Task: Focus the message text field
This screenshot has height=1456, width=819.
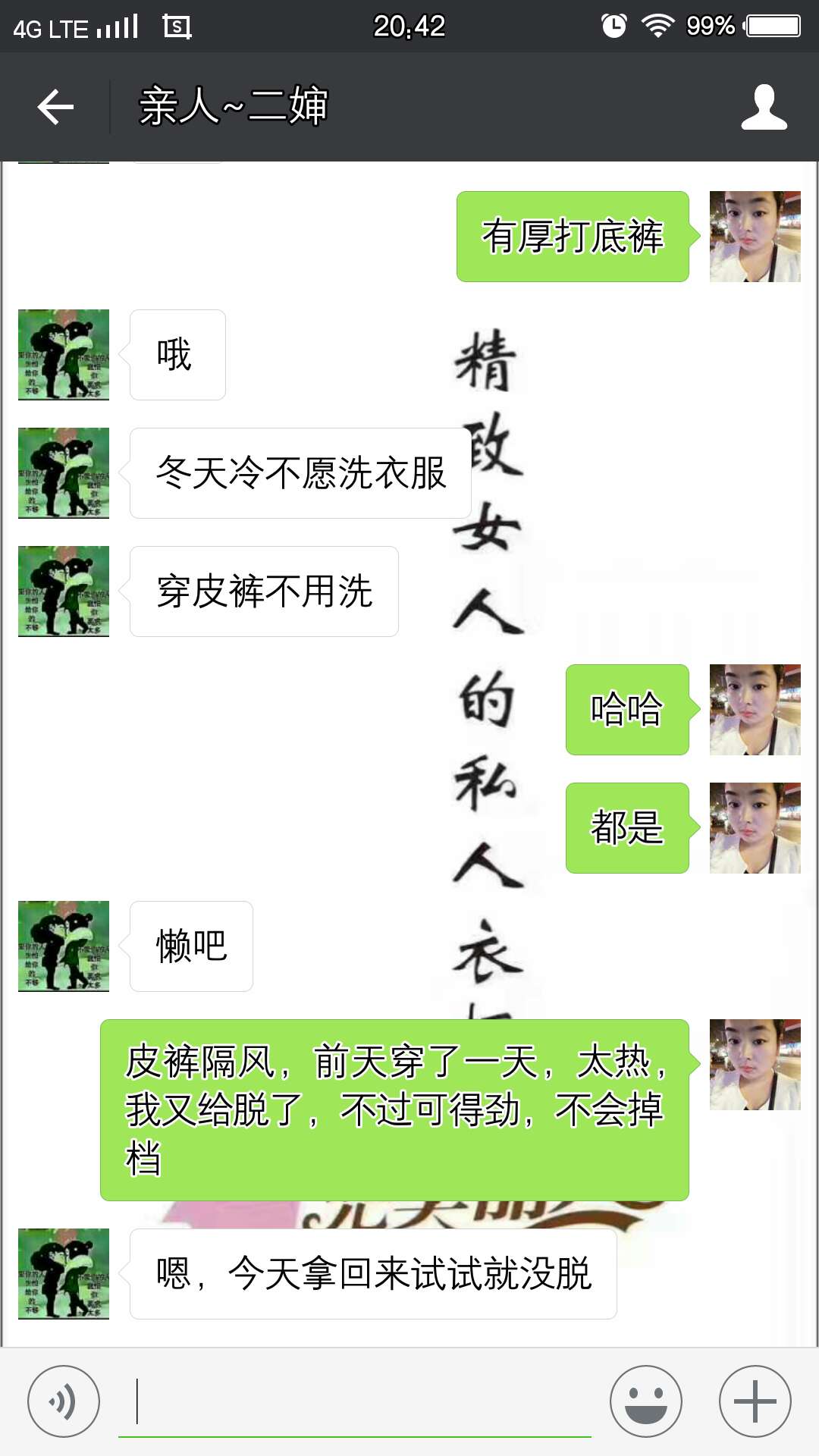Action: coord(355,1402)
